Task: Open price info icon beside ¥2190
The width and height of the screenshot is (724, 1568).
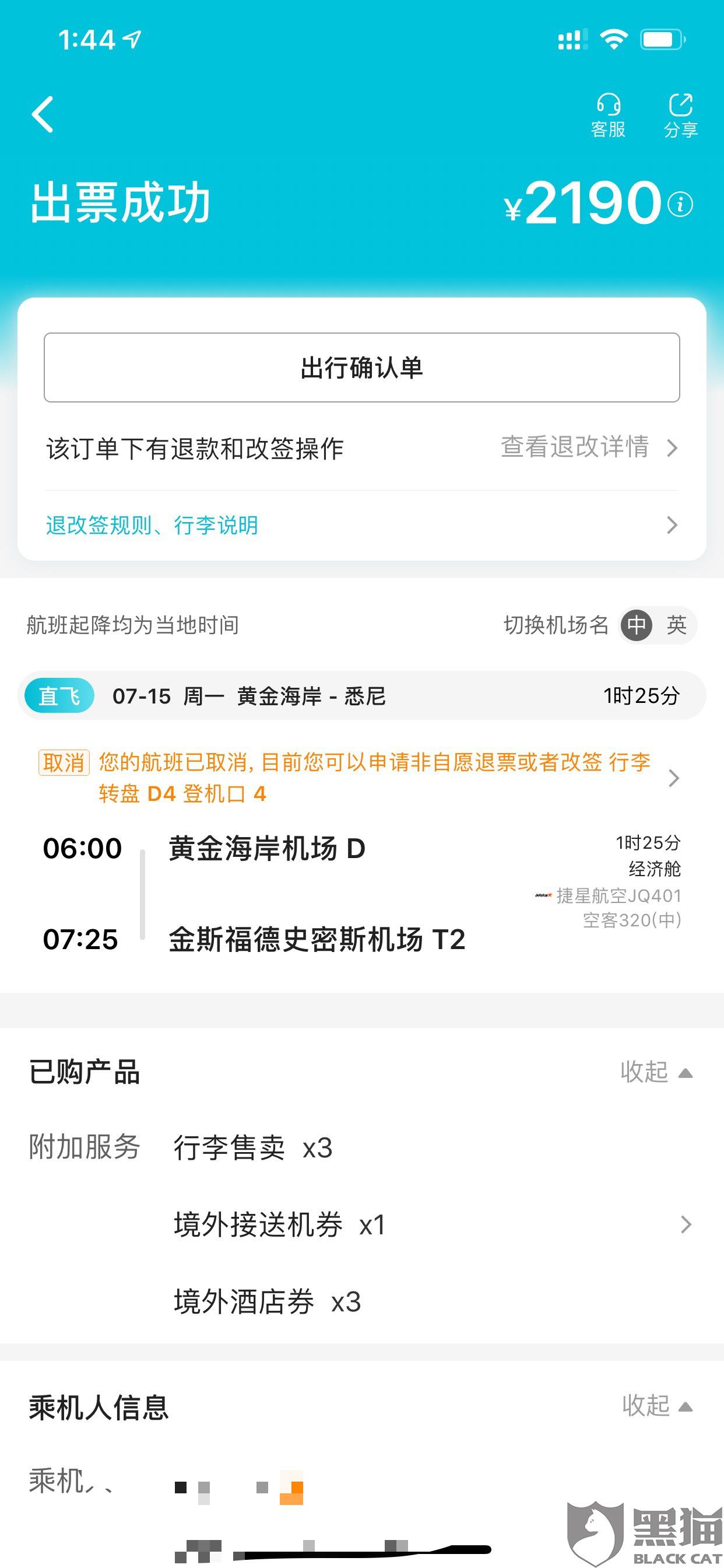Action: coord(680,205)
